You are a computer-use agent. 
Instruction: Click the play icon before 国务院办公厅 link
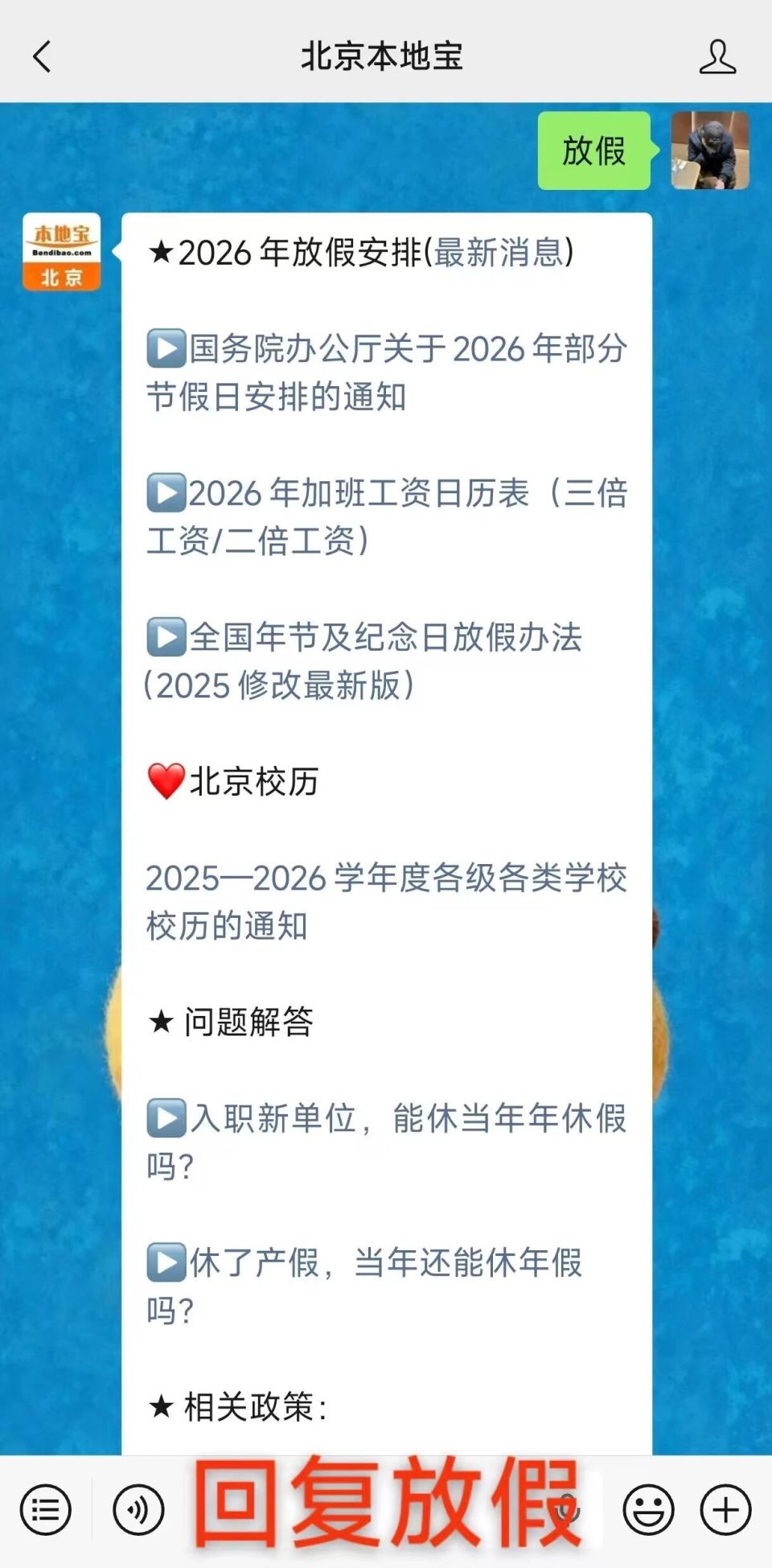click(166, 348)
